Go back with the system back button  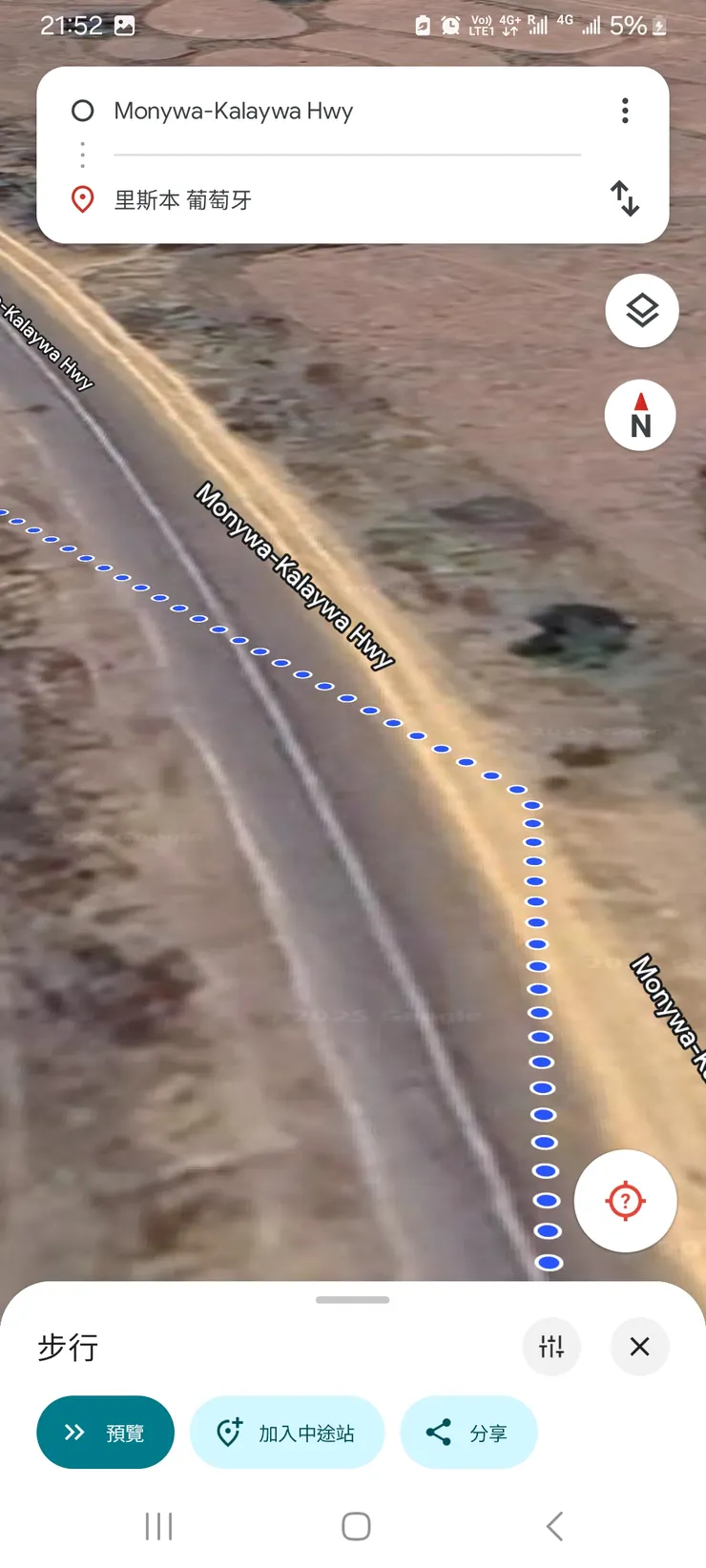point(554,1526)
